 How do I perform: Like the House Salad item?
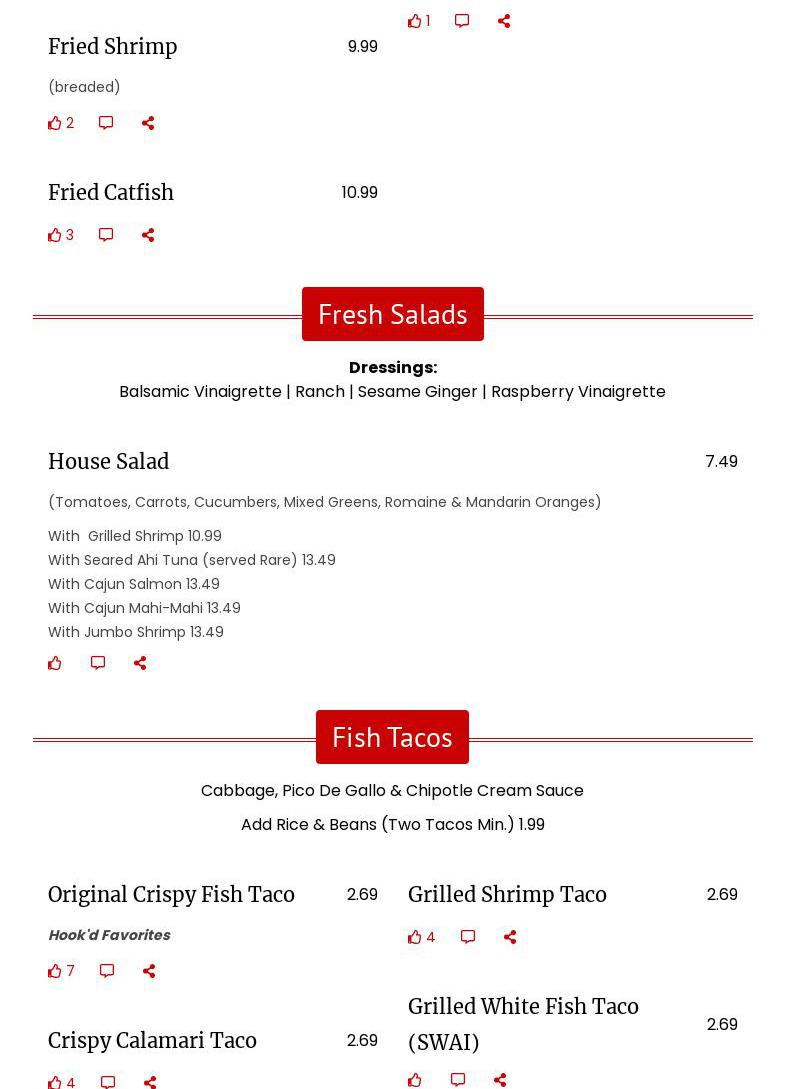55,663
